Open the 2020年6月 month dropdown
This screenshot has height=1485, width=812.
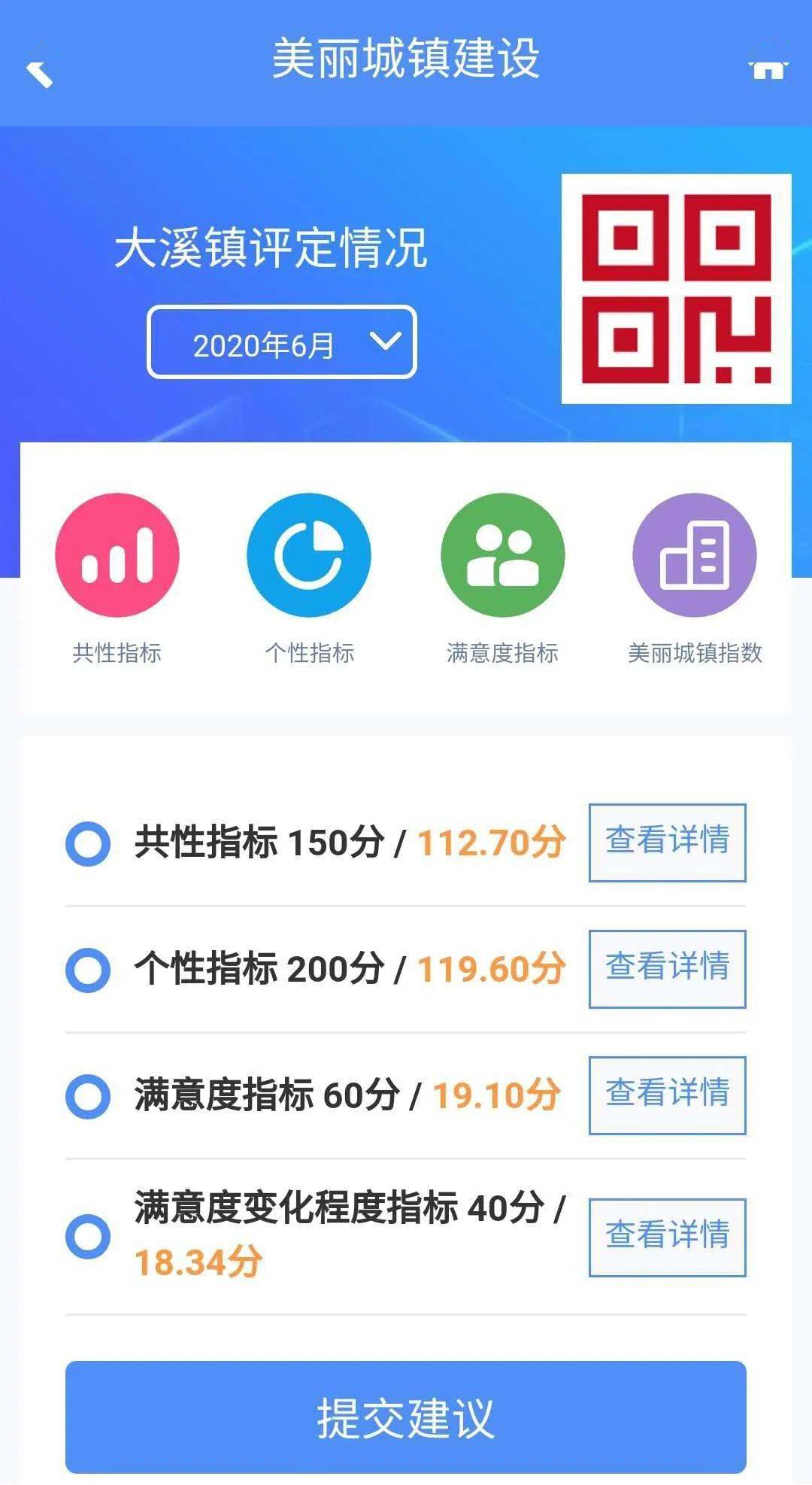tap(282, 342)
